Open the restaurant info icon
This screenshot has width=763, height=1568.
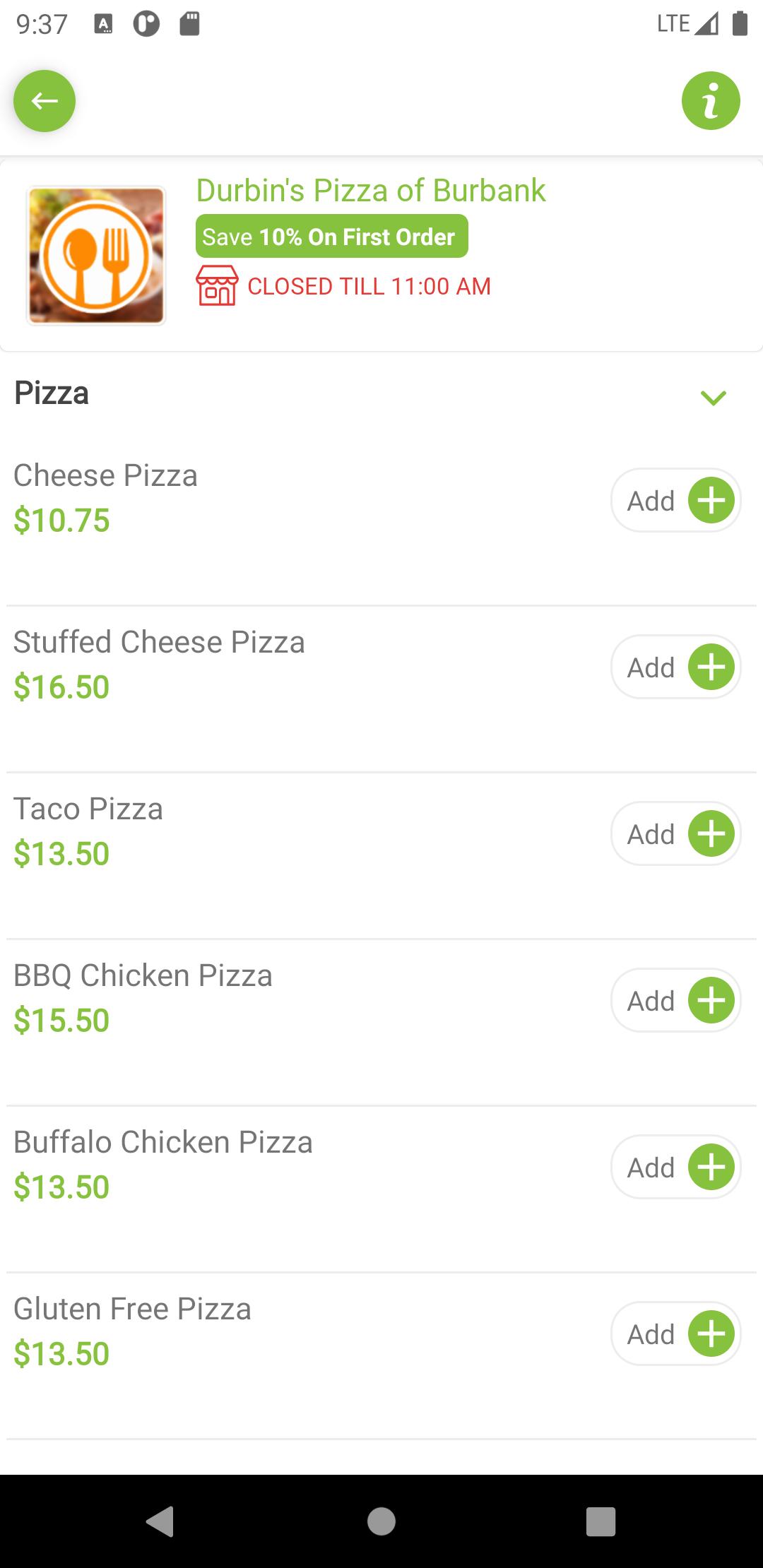(x=711, y=101)
